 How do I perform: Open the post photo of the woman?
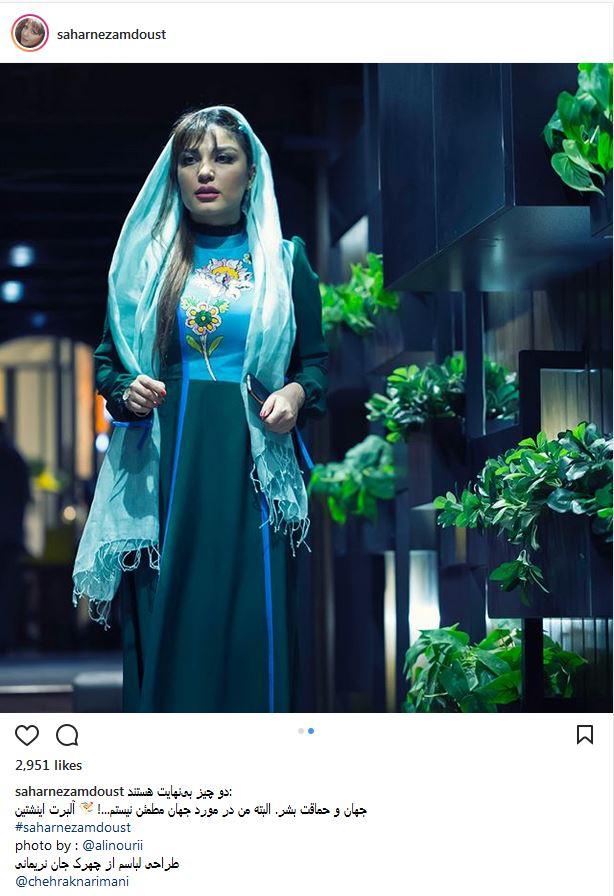coord(306,388)
